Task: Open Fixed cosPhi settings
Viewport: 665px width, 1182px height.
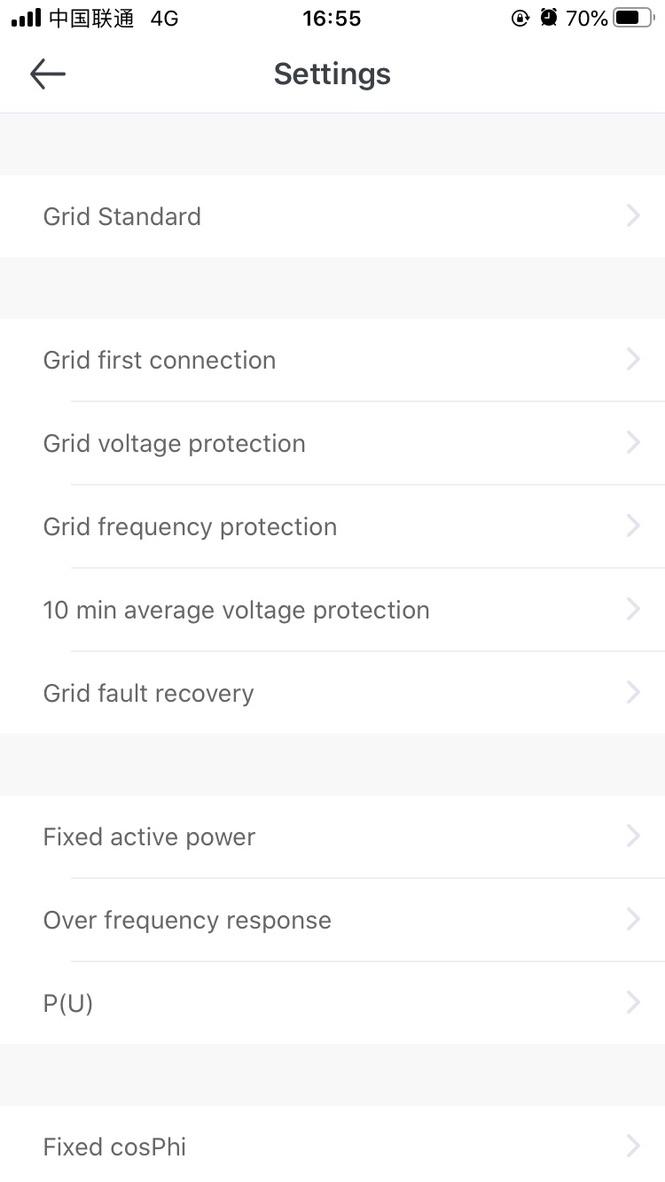Action: pos(332,1144)
